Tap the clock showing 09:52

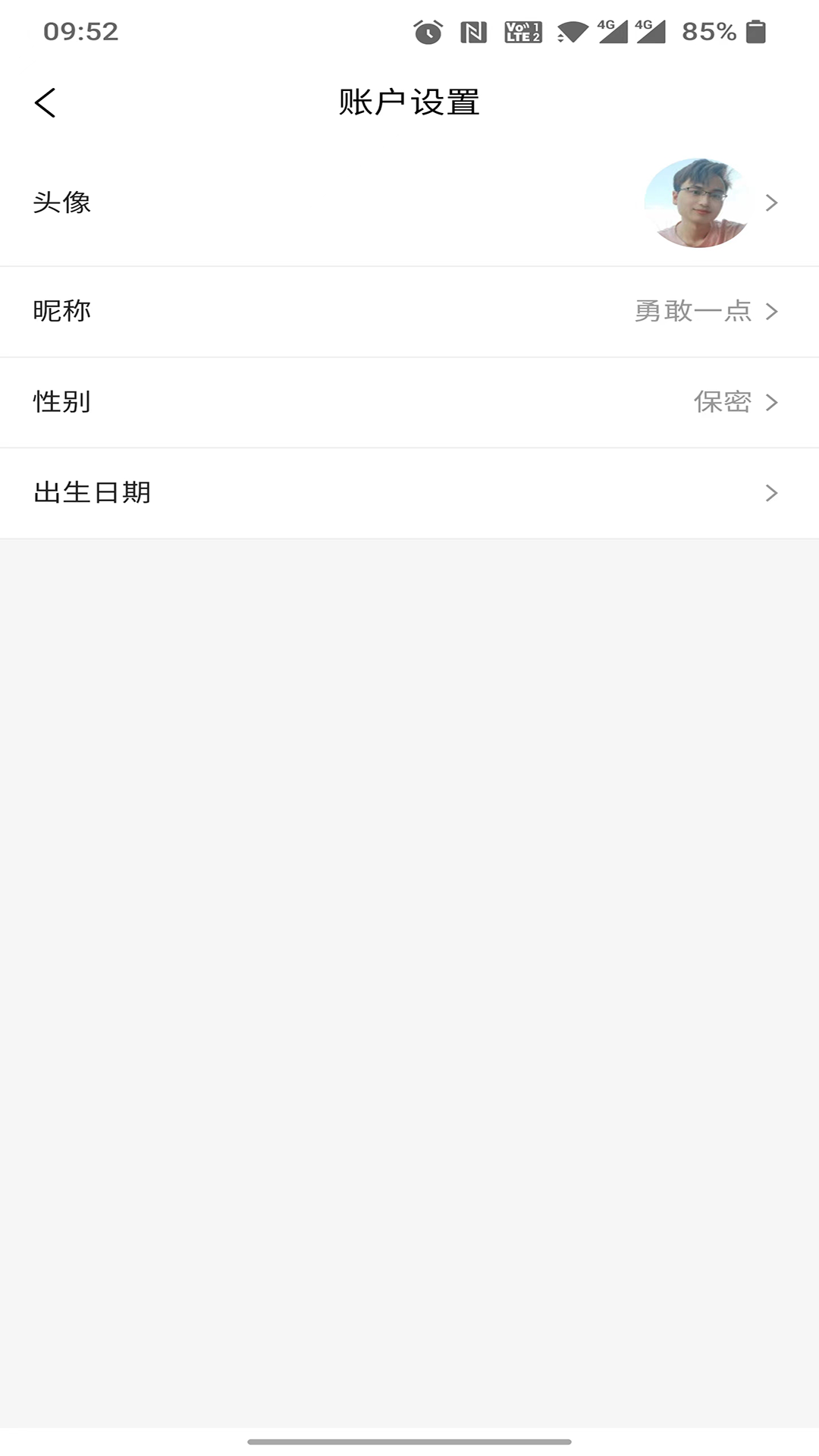pos(80,30)
